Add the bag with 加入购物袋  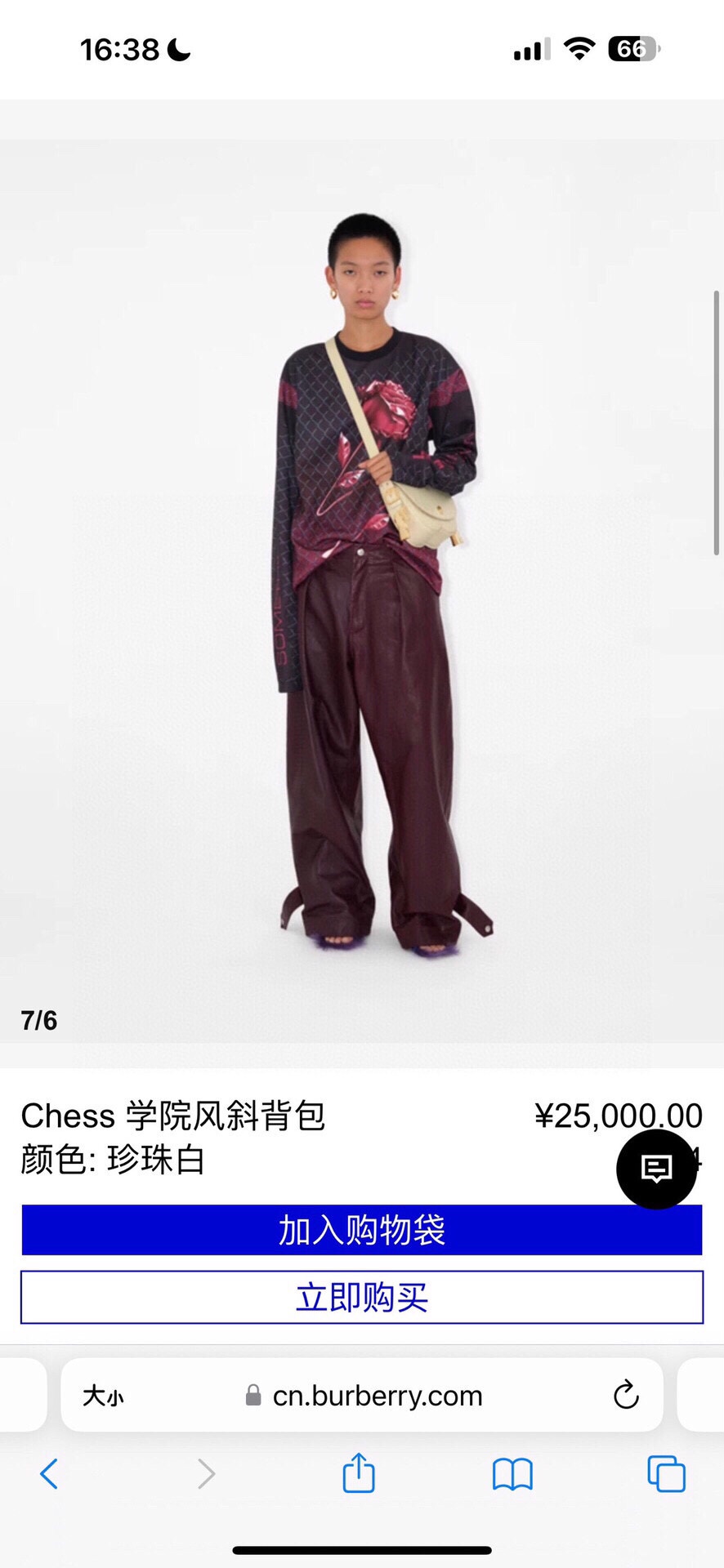pyautogui.click(x=361, y=1229)
